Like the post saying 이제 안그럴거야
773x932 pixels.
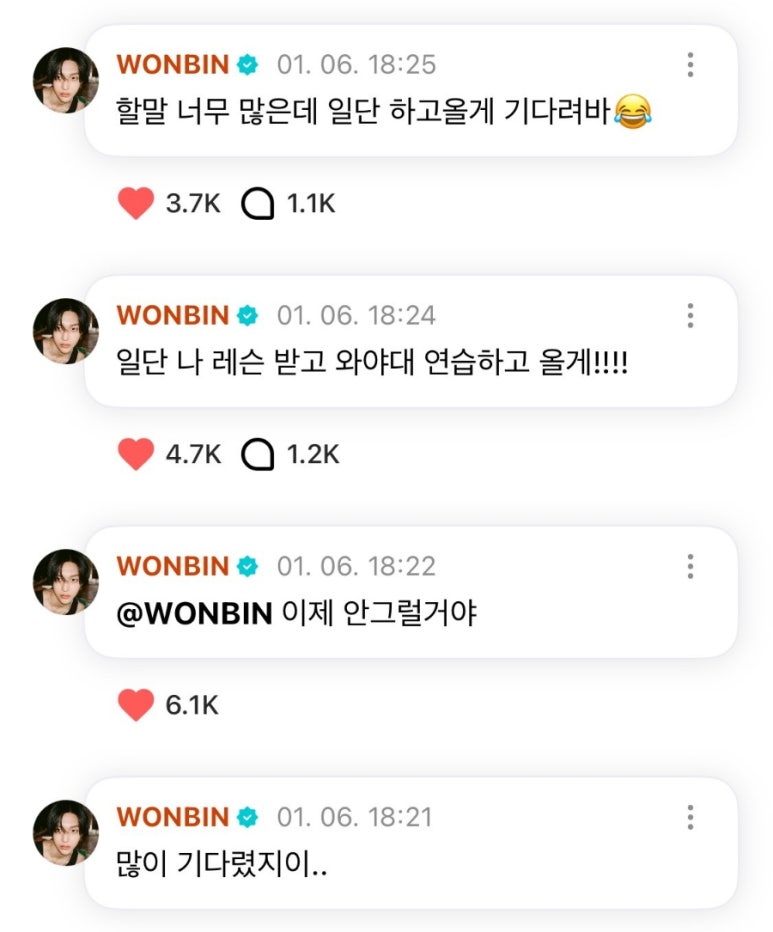click(x=136, y=705)
